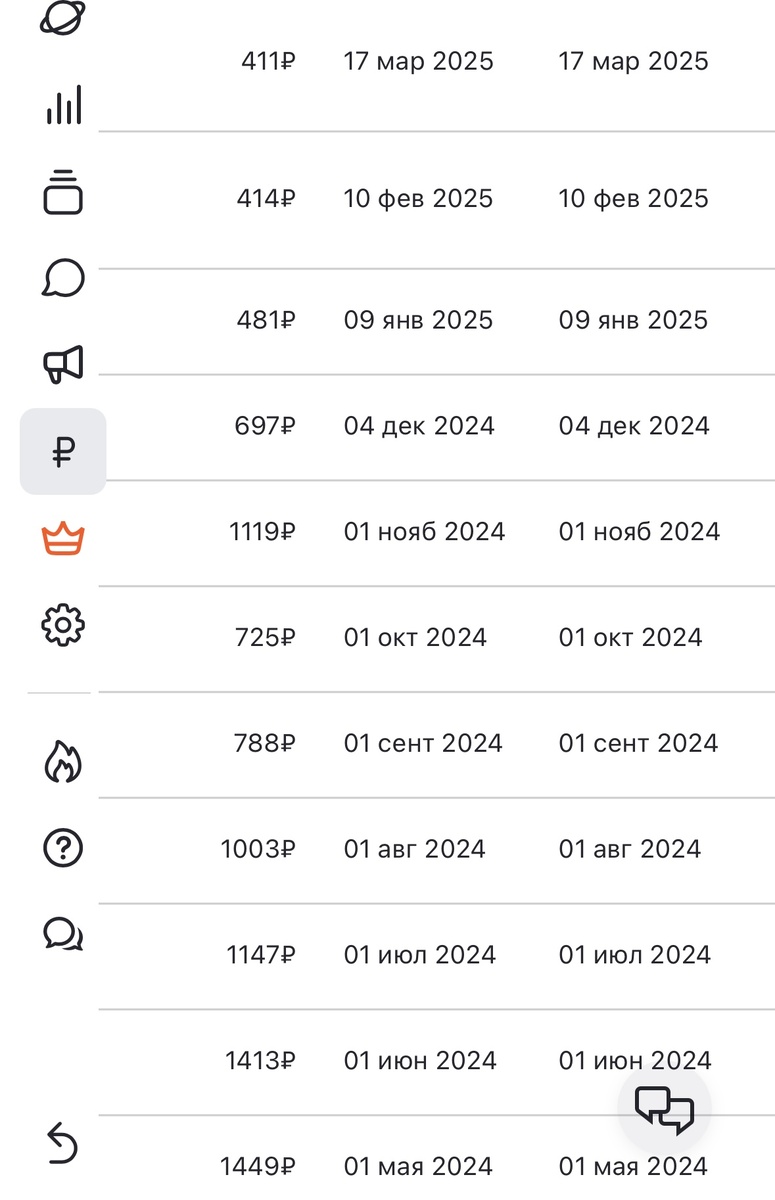The height and width of the screenshot is (1200, 775).
Task: Open the orange crown premium section
Action: (x=63, y=539)
